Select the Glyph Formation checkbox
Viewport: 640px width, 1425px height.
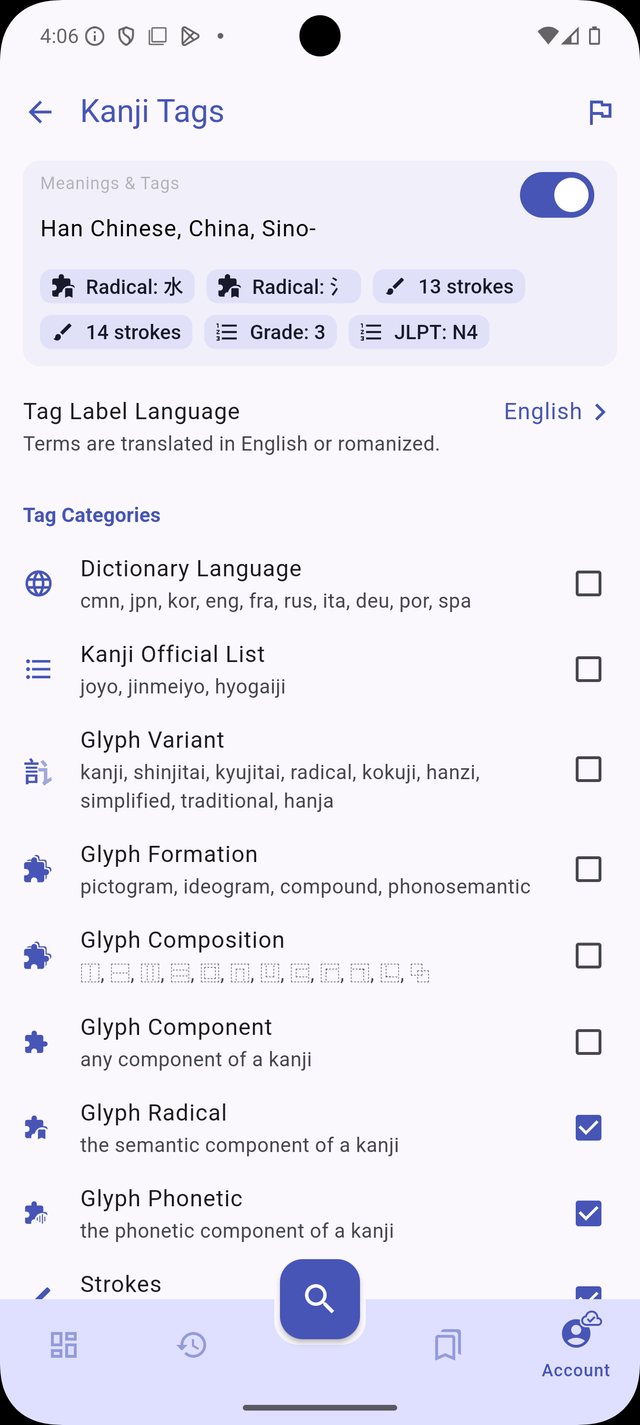click(x=588, y=869)
